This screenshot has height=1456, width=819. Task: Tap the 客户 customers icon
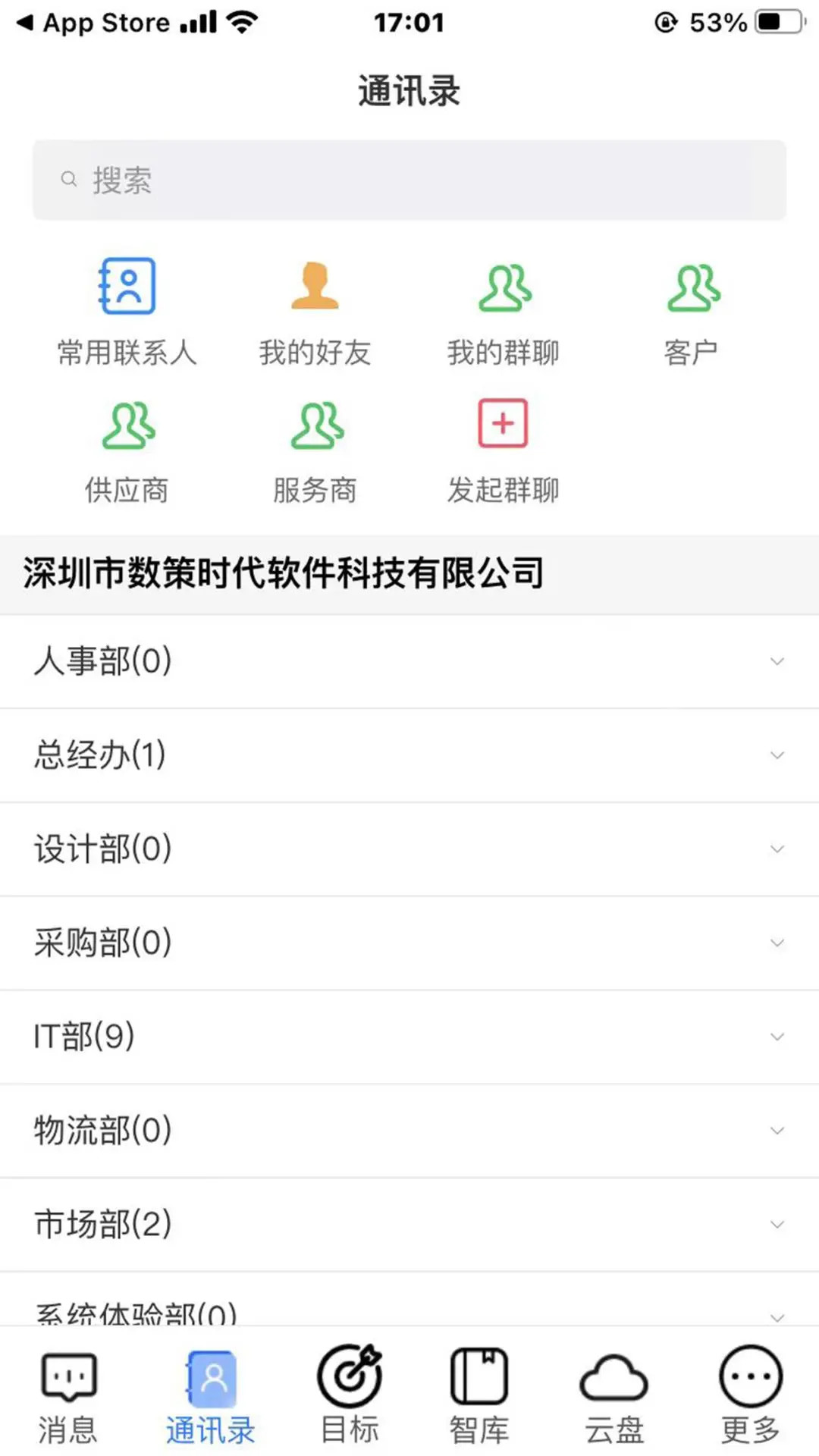[692, 307]
